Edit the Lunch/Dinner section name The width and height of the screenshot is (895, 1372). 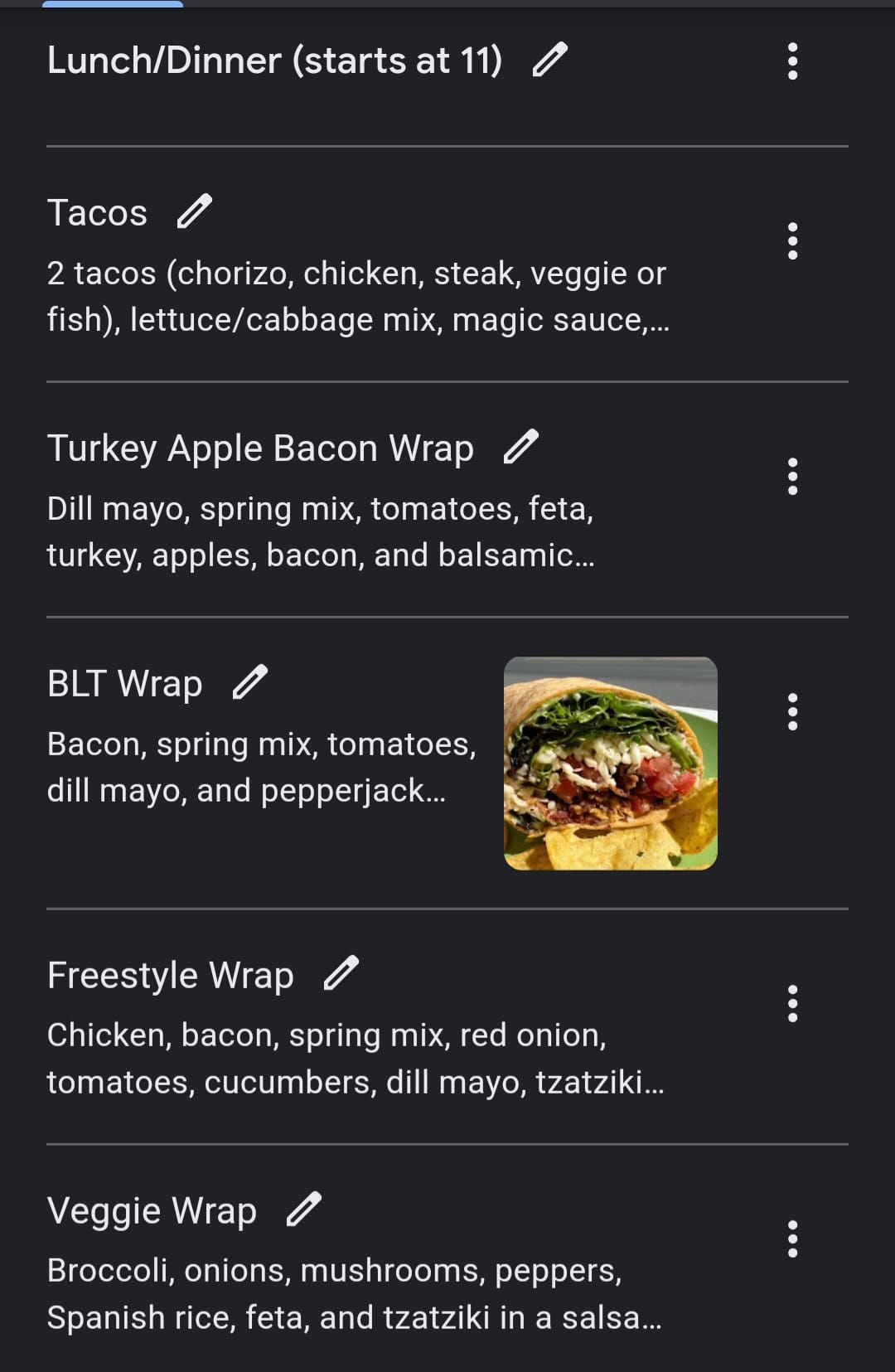(549, 60)
